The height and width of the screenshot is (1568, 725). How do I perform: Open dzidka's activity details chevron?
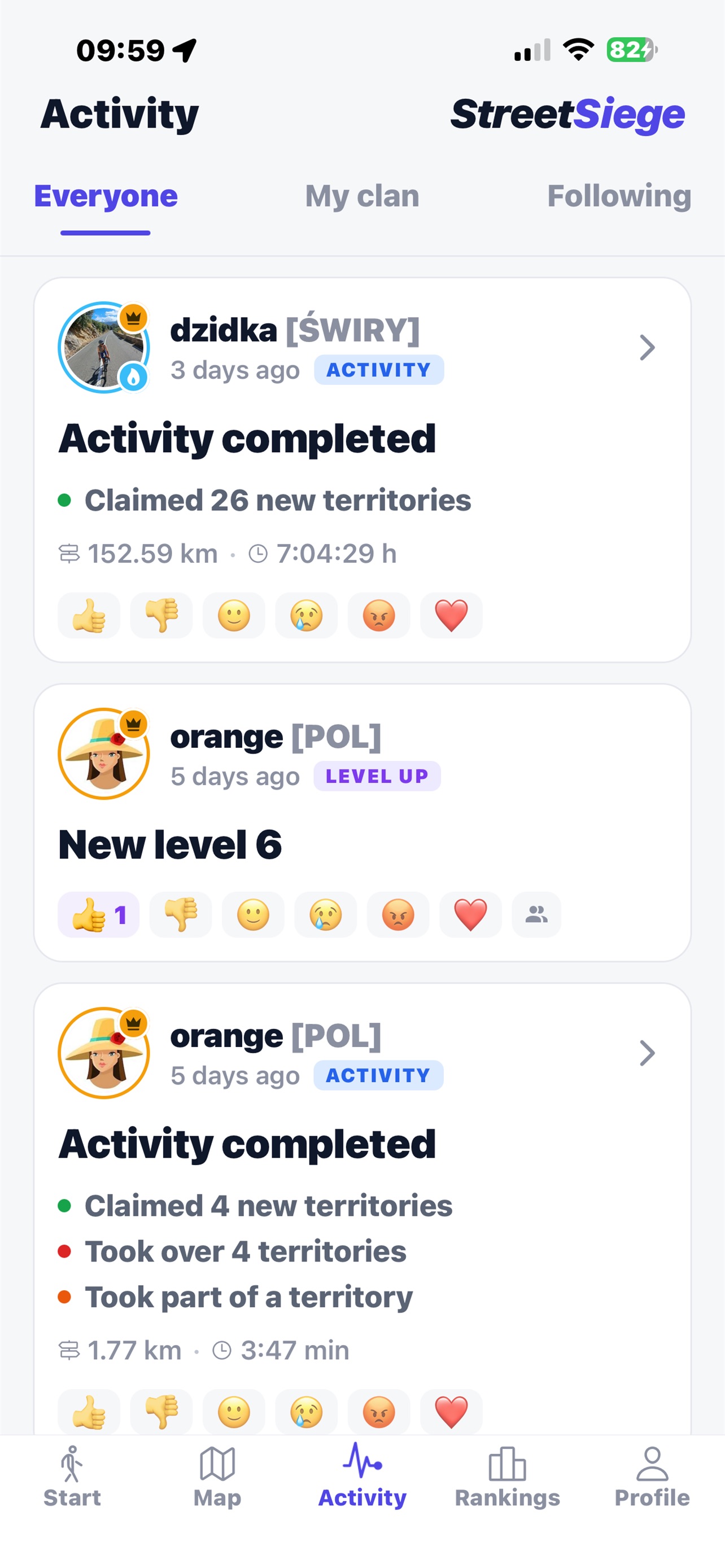coord(647,348)
